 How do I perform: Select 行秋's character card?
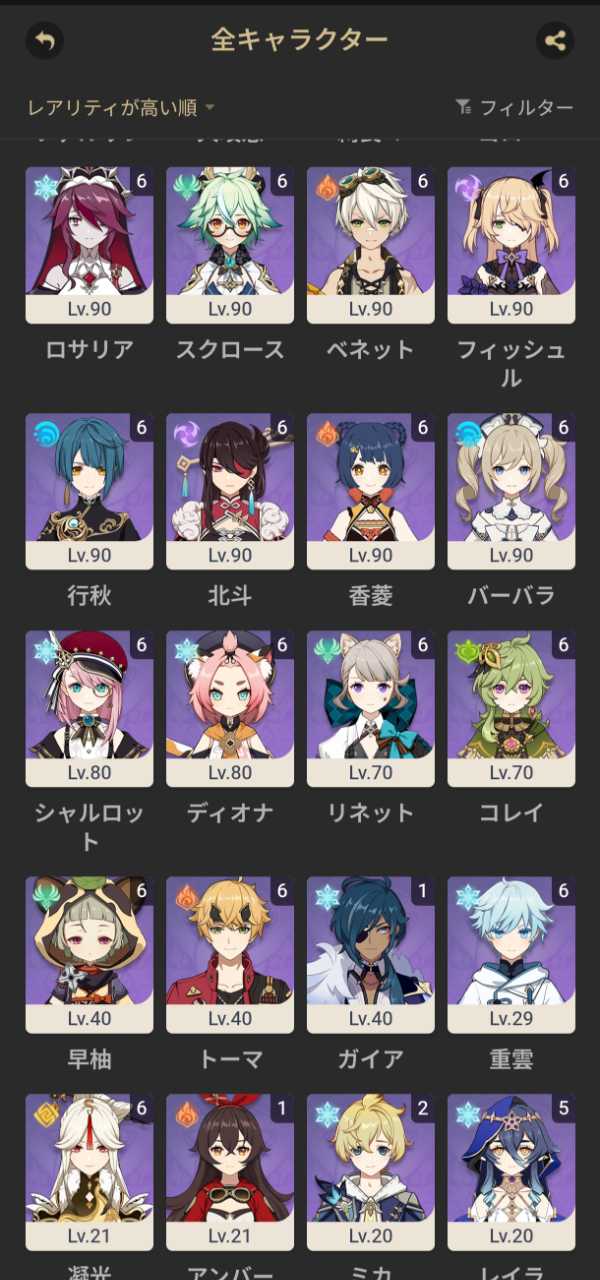89,492
